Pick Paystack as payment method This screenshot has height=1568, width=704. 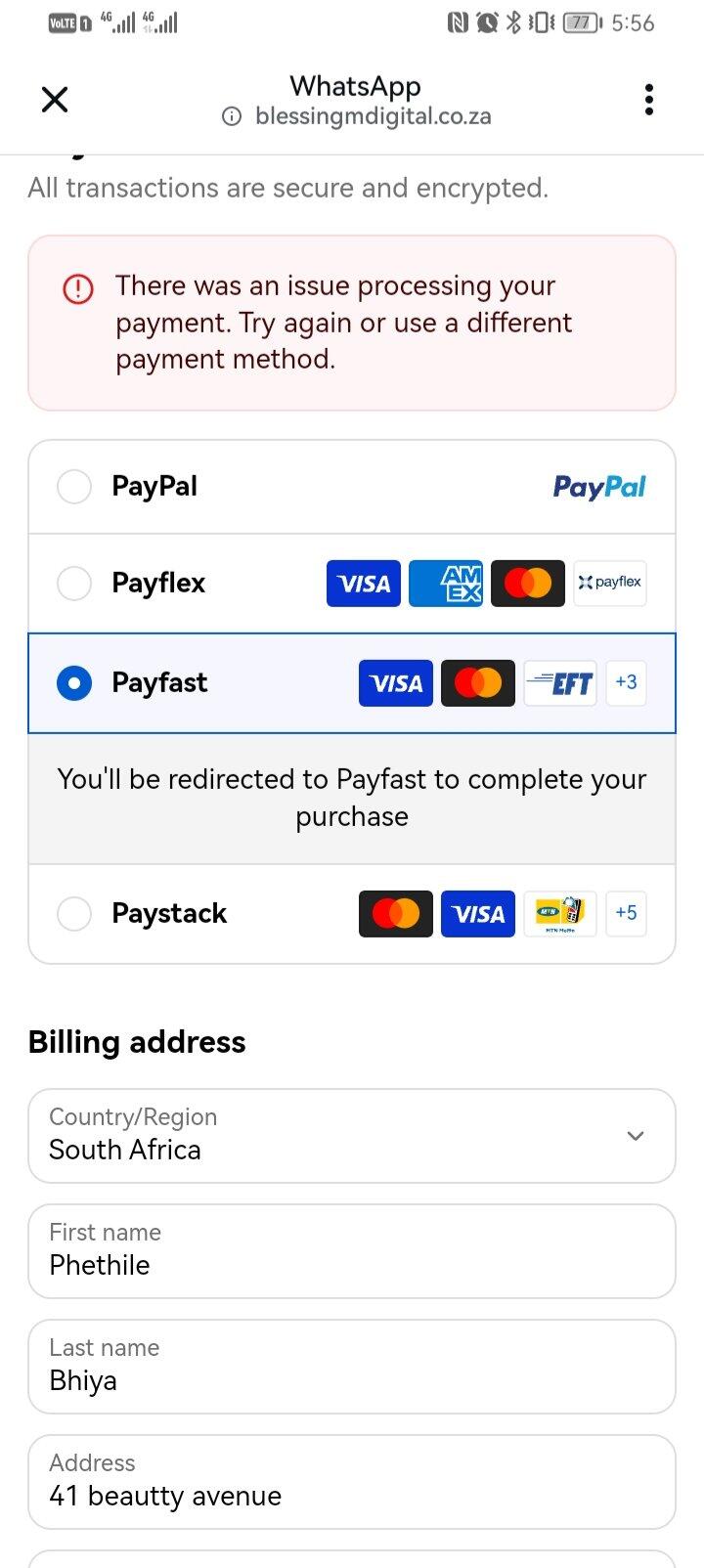[352, 914]
